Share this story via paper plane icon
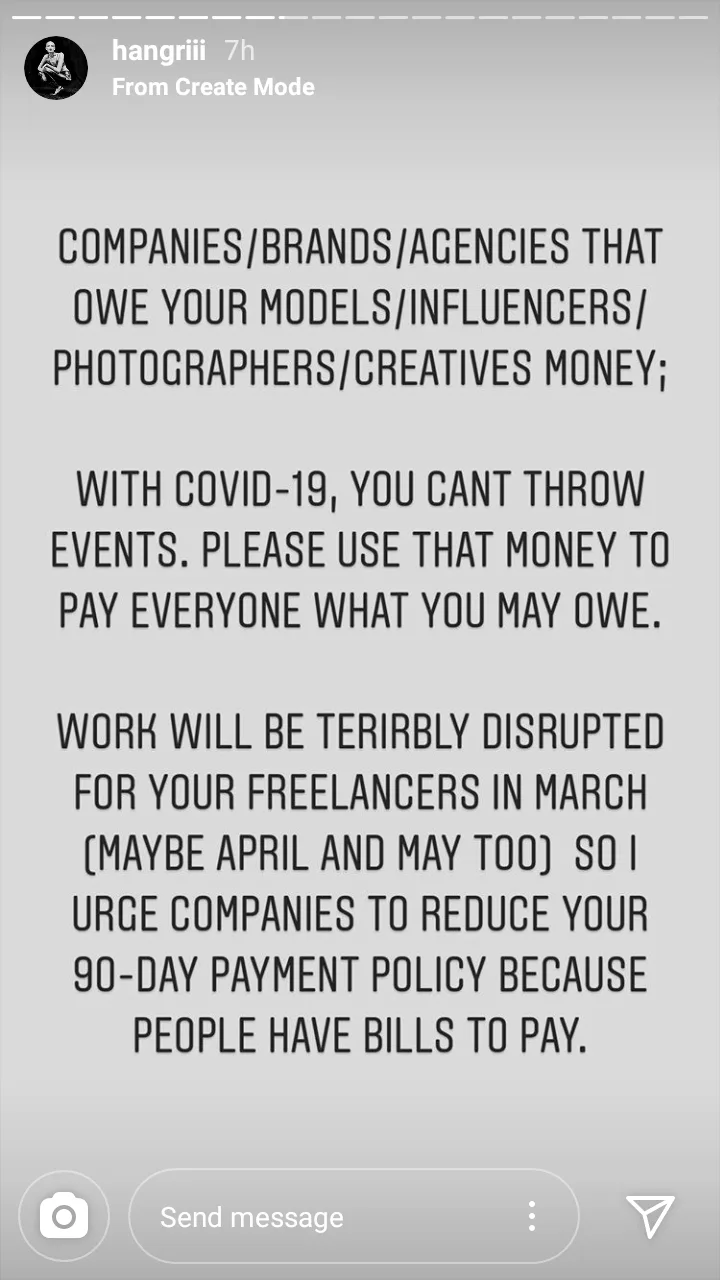This screenshot has width=720, height=1280. (650, 1216)
